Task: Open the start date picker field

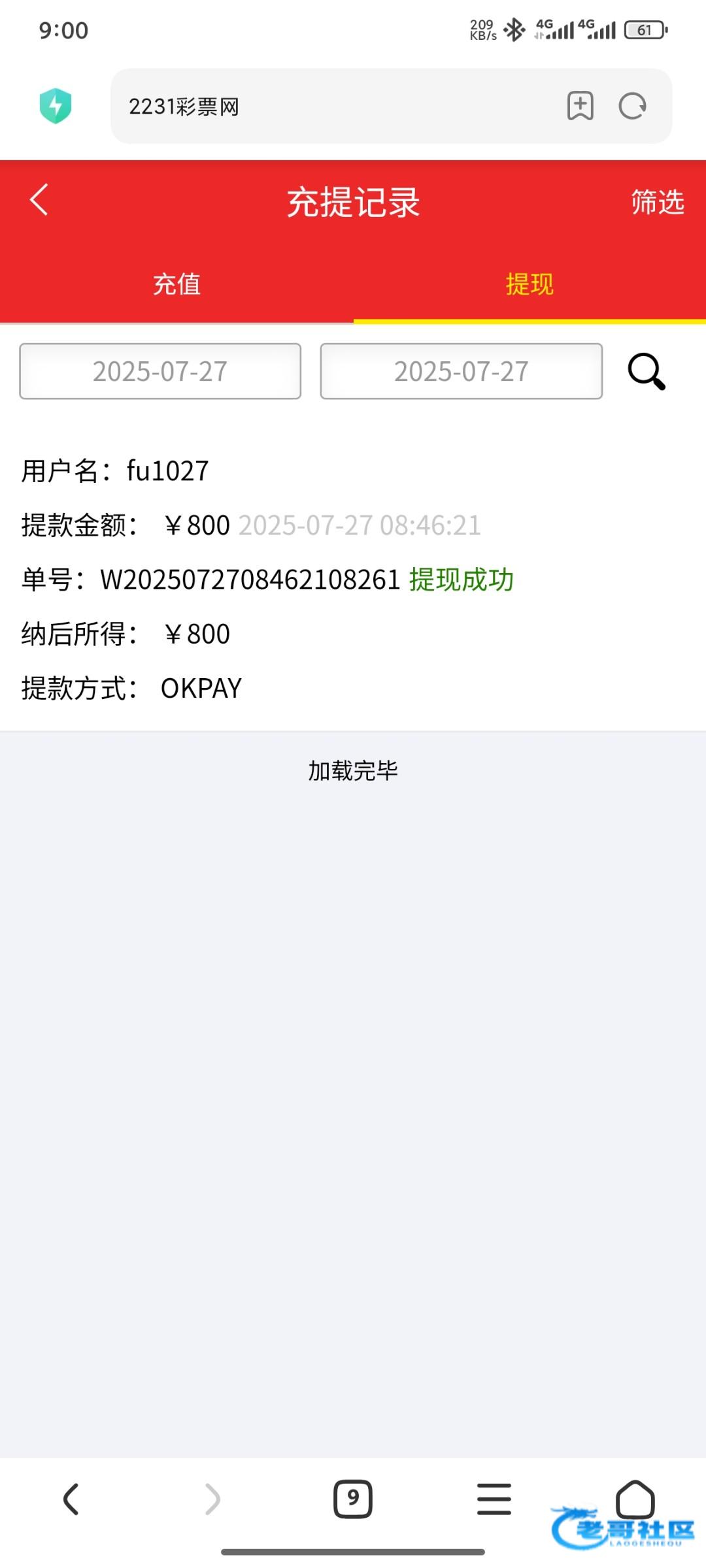Action: coord(160,371)
